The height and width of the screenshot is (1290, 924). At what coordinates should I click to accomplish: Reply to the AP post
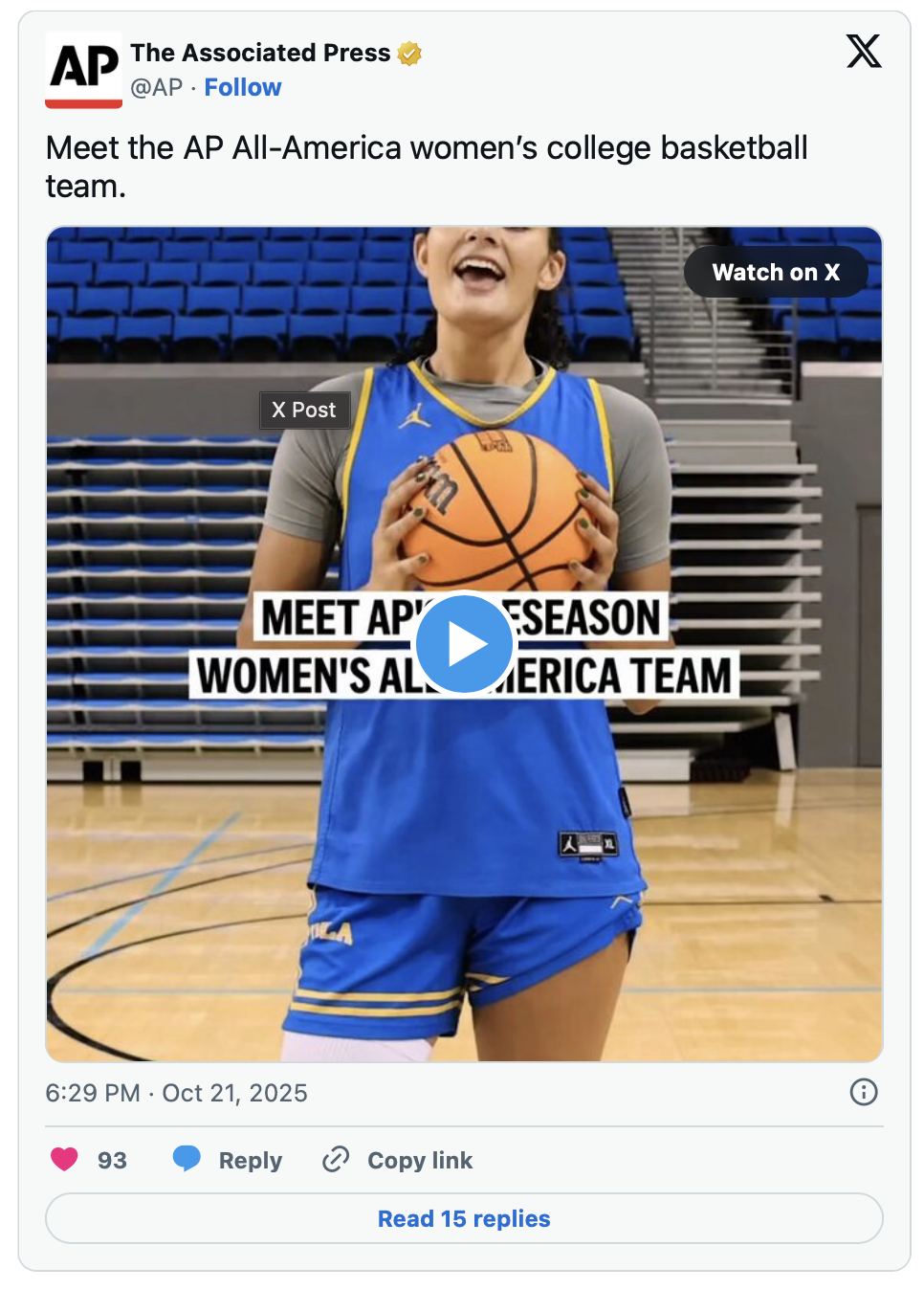coord(229,1160)
